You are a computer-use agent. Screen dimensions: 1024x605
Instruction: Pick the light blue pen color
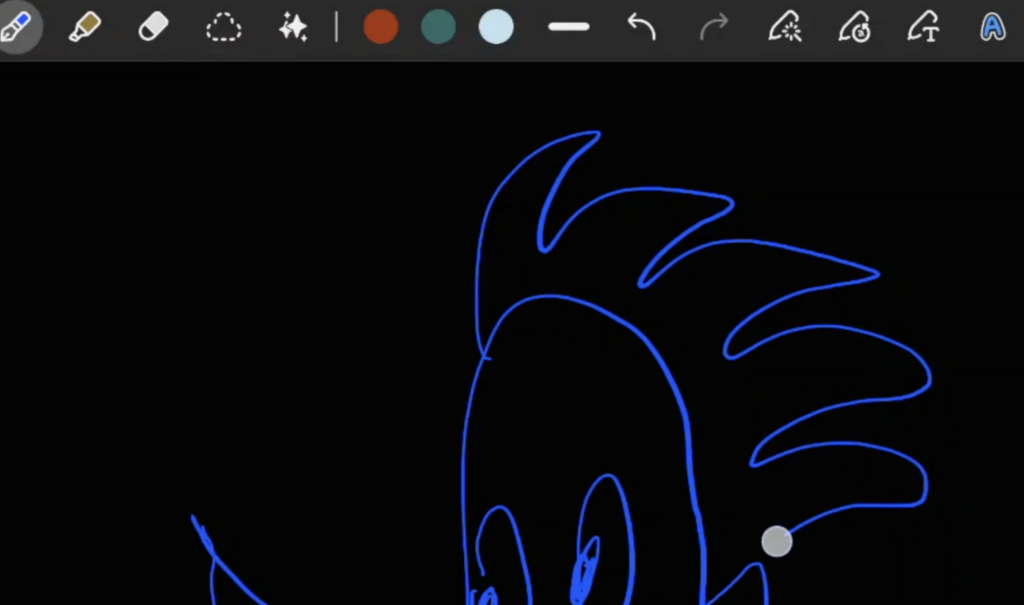(496, 27)
